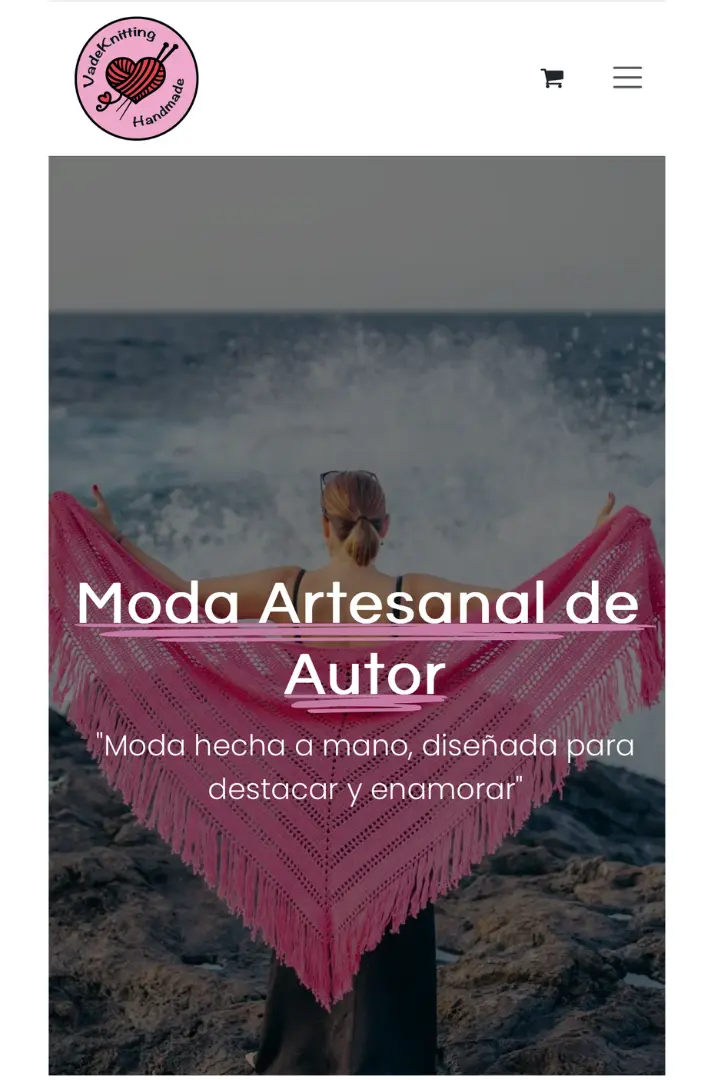Tap the VadeKnitting logo to go home
The width and height of the screenshot is (714, 1080).
coord(136,78)
